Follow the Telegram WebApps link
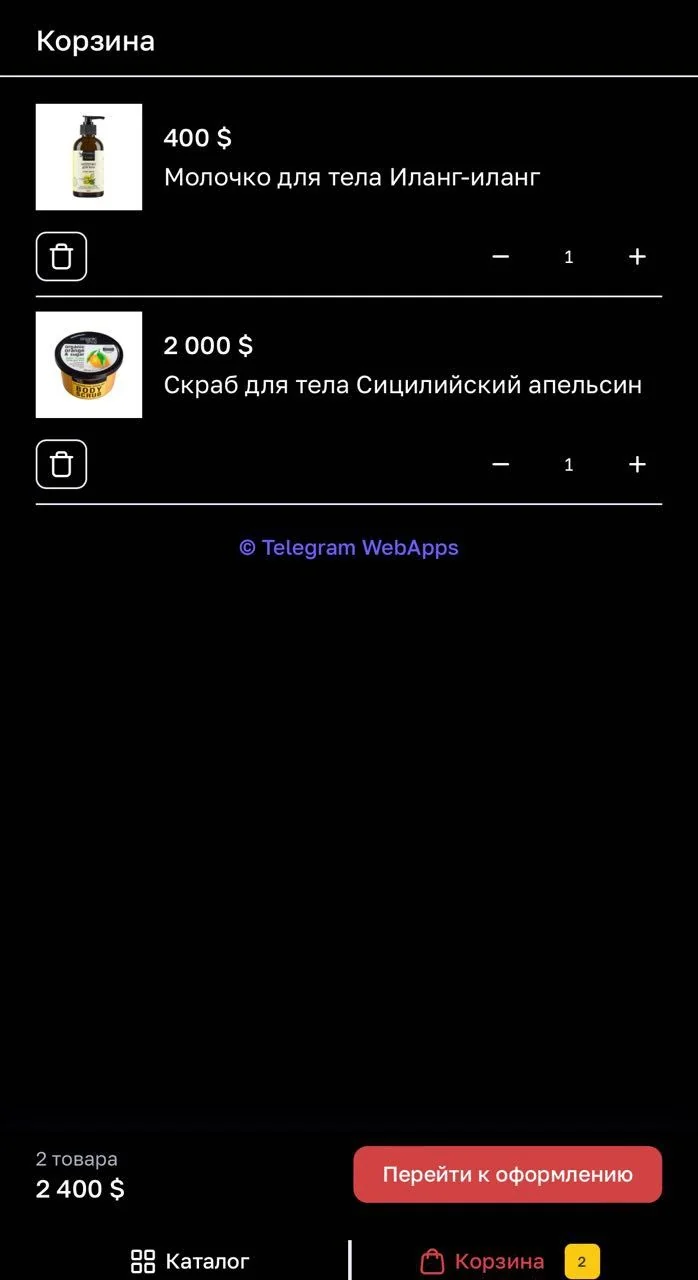The height and width of the screenshot is (1280, 698). coord(349,548)
